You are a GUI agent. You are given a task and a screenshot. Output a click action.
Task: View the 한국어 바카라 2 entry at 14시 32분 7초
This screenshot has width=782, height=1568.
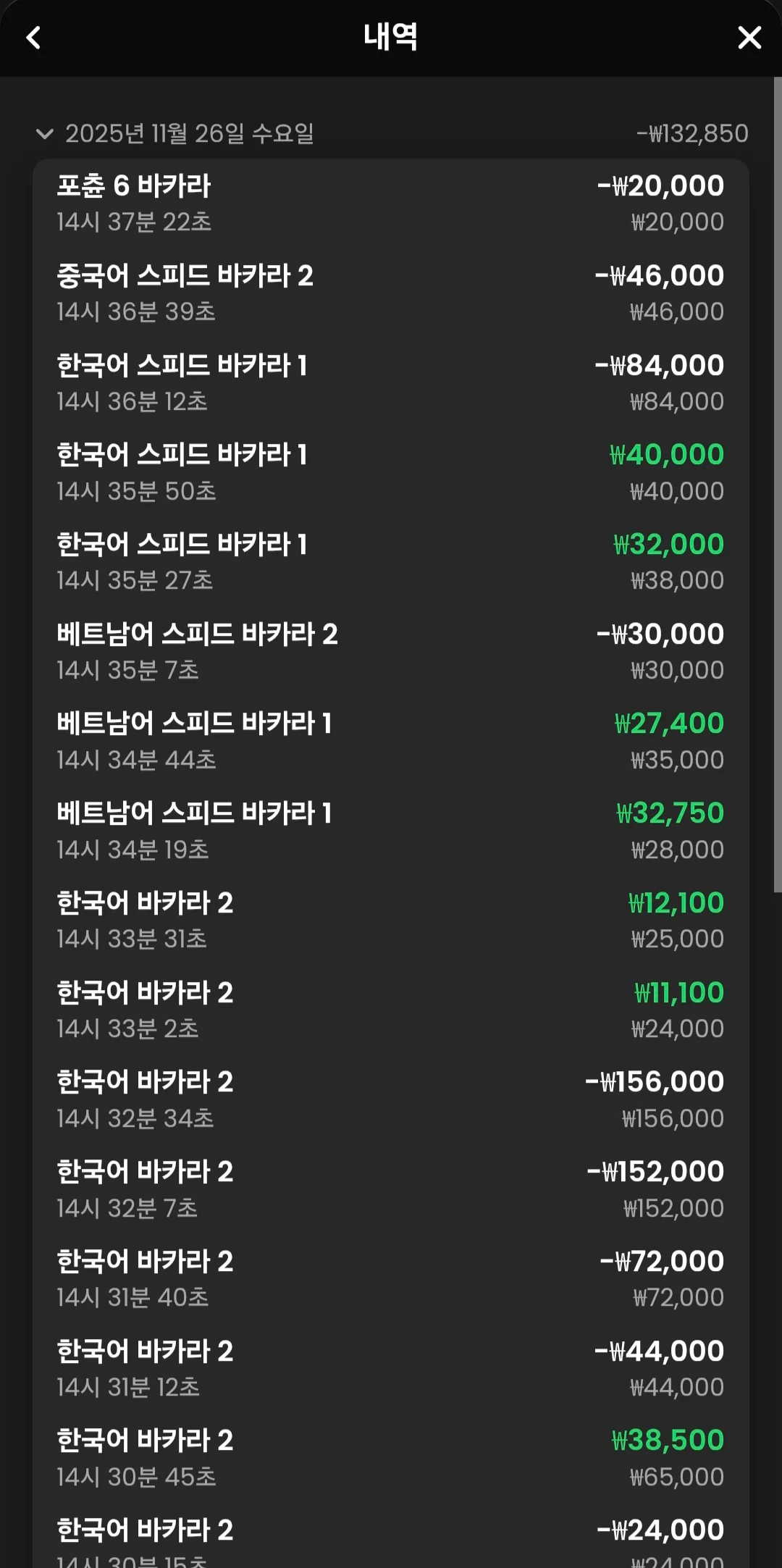[x=391, y=1189]
